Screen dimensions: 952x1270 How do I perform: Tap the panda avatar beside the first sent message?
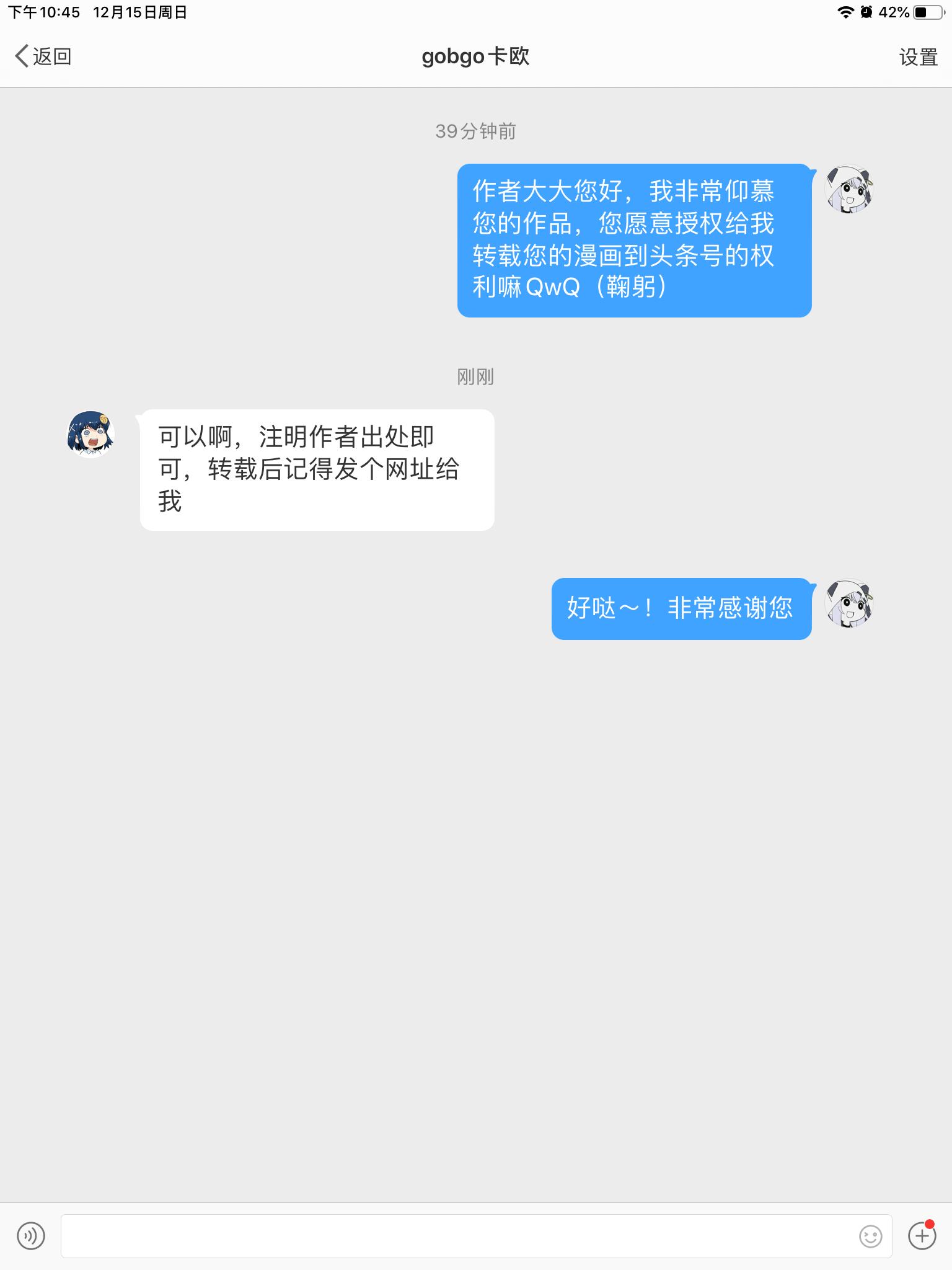[847, 190]
